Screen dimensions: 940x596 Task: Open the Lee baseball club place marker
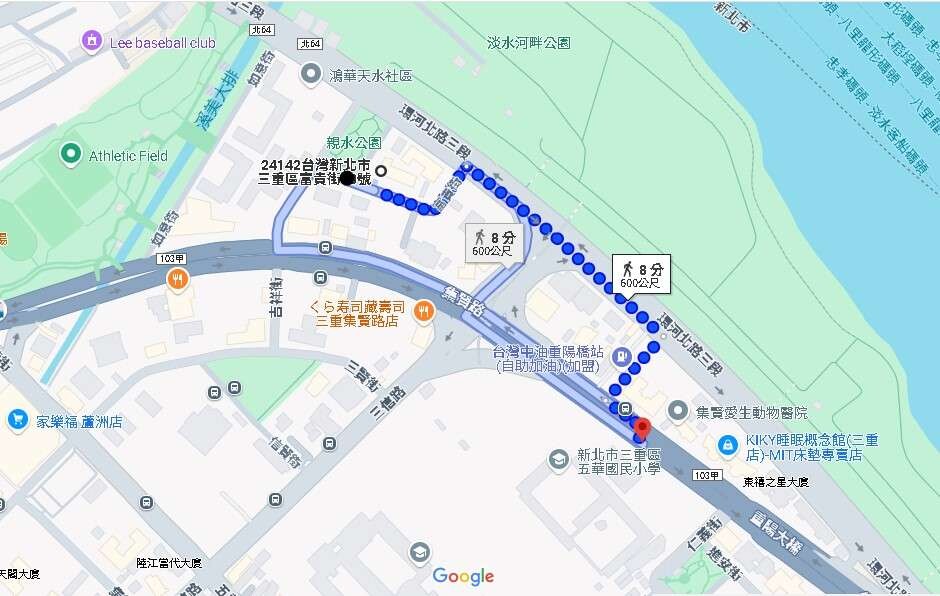pos(92,41)
